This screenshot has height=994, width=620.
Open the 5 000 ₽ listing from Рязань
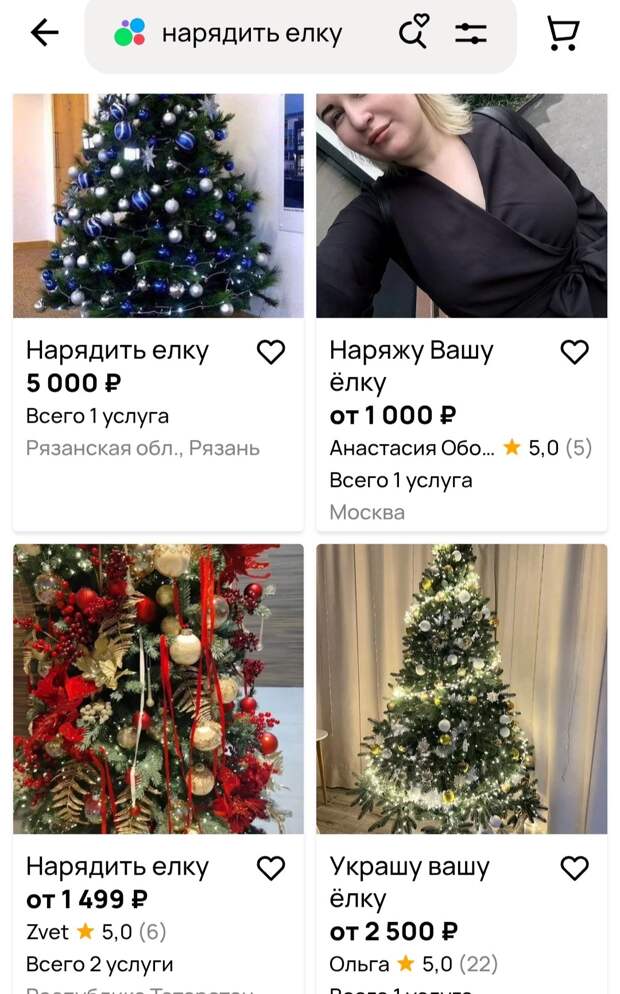pyautogui.click(x=157, y=206)
